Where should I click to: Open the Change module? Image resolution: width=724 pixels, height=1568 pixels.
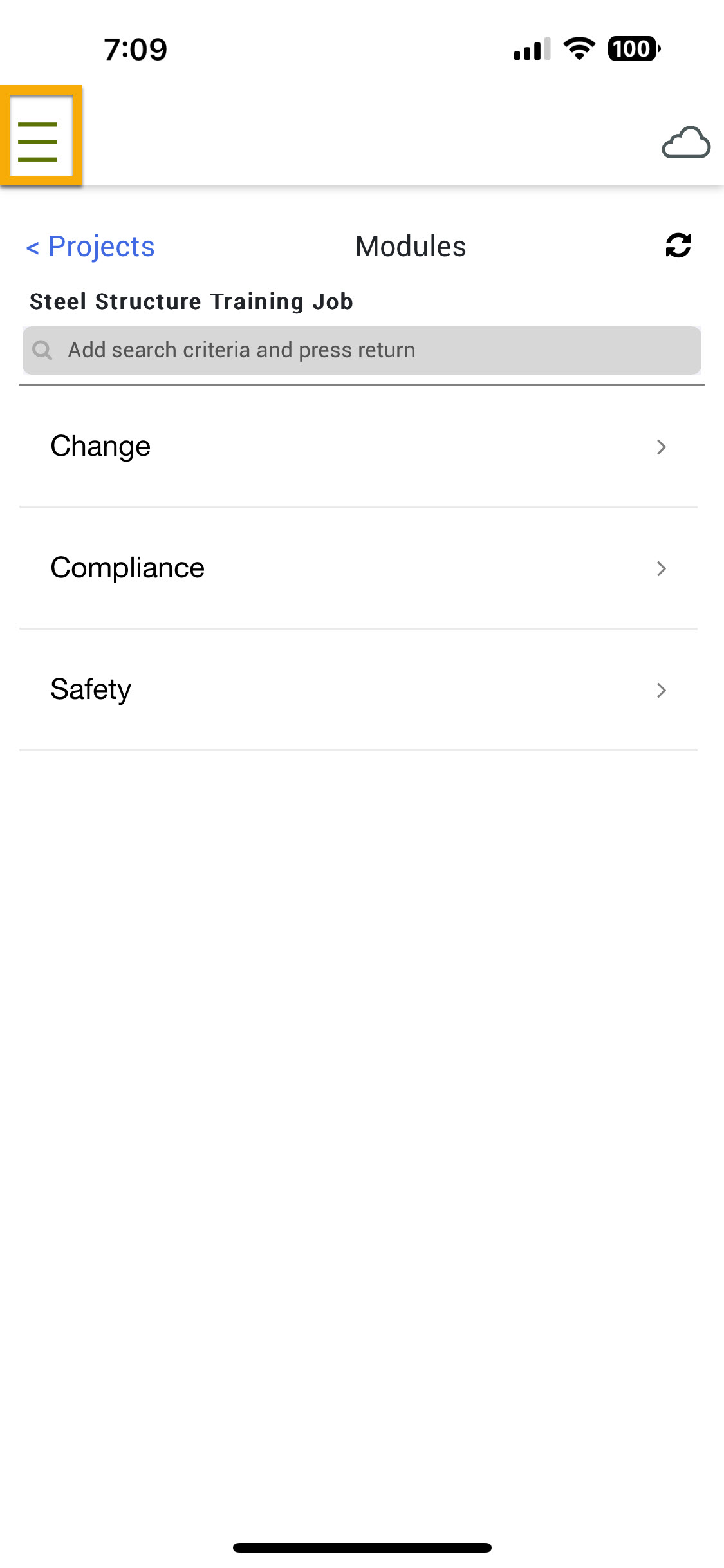[x=358, y=447]
